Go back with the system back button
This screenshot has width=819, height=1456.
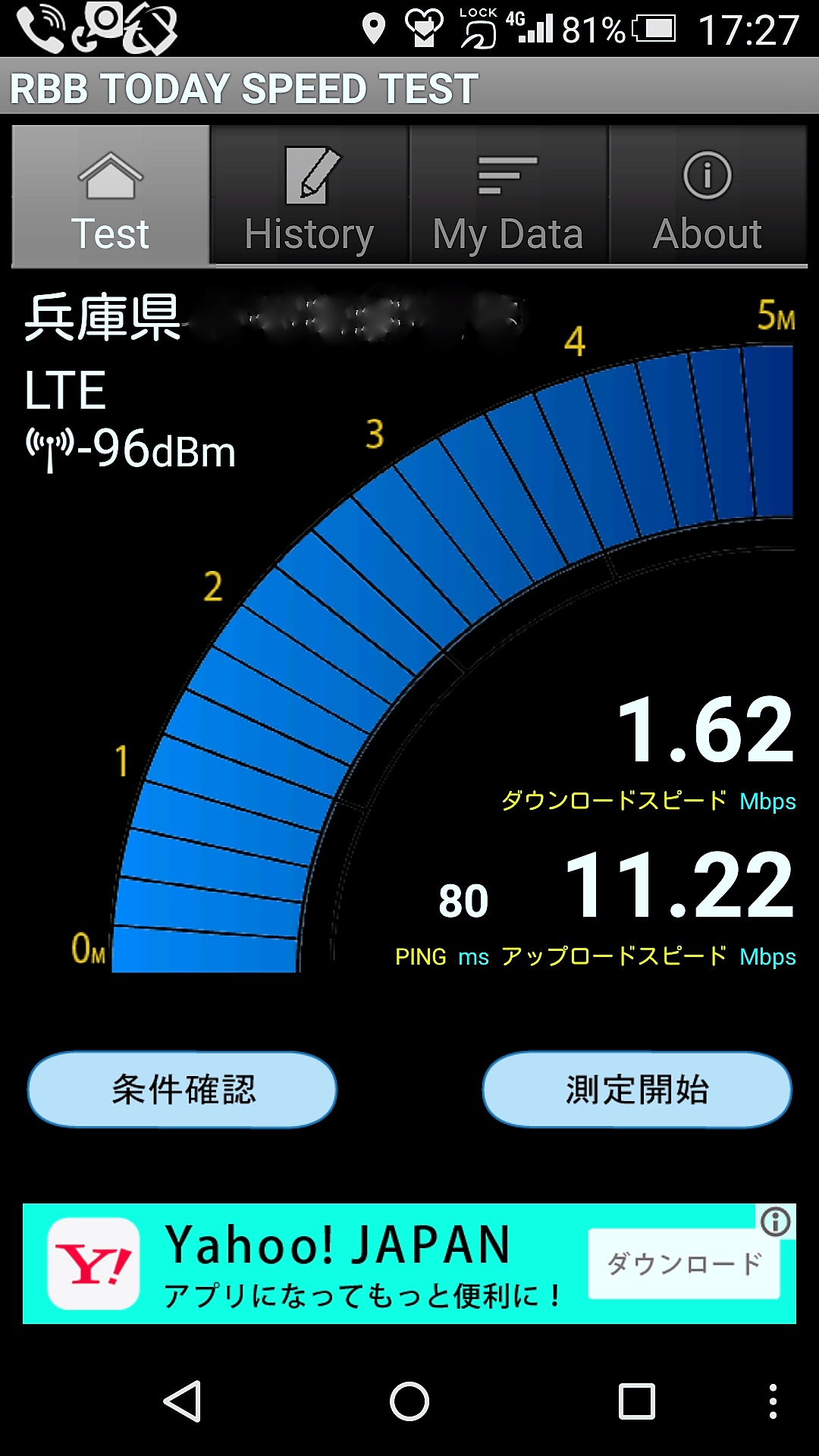183,1401
